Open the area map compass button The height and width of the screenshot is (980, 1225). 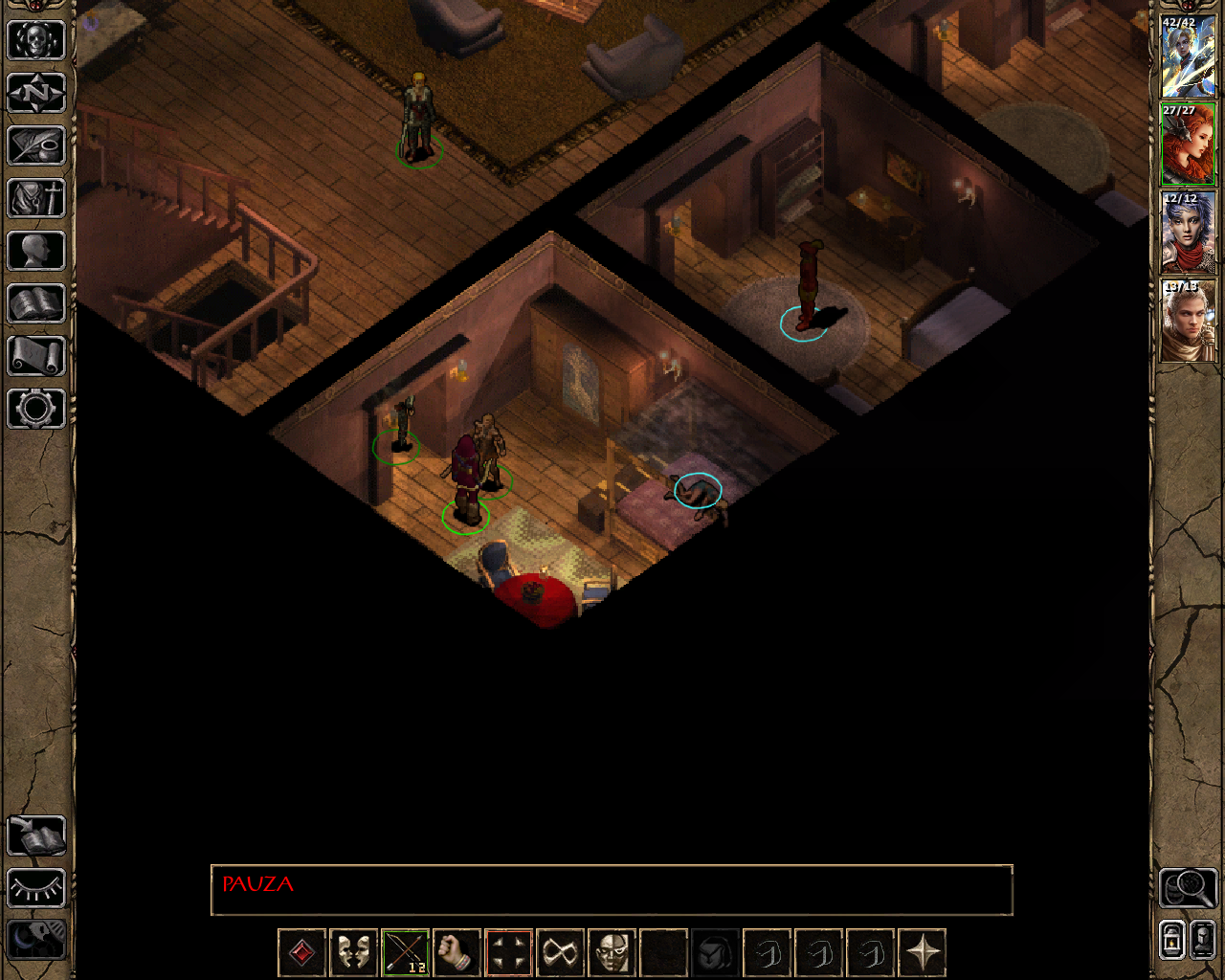(36, 93)
